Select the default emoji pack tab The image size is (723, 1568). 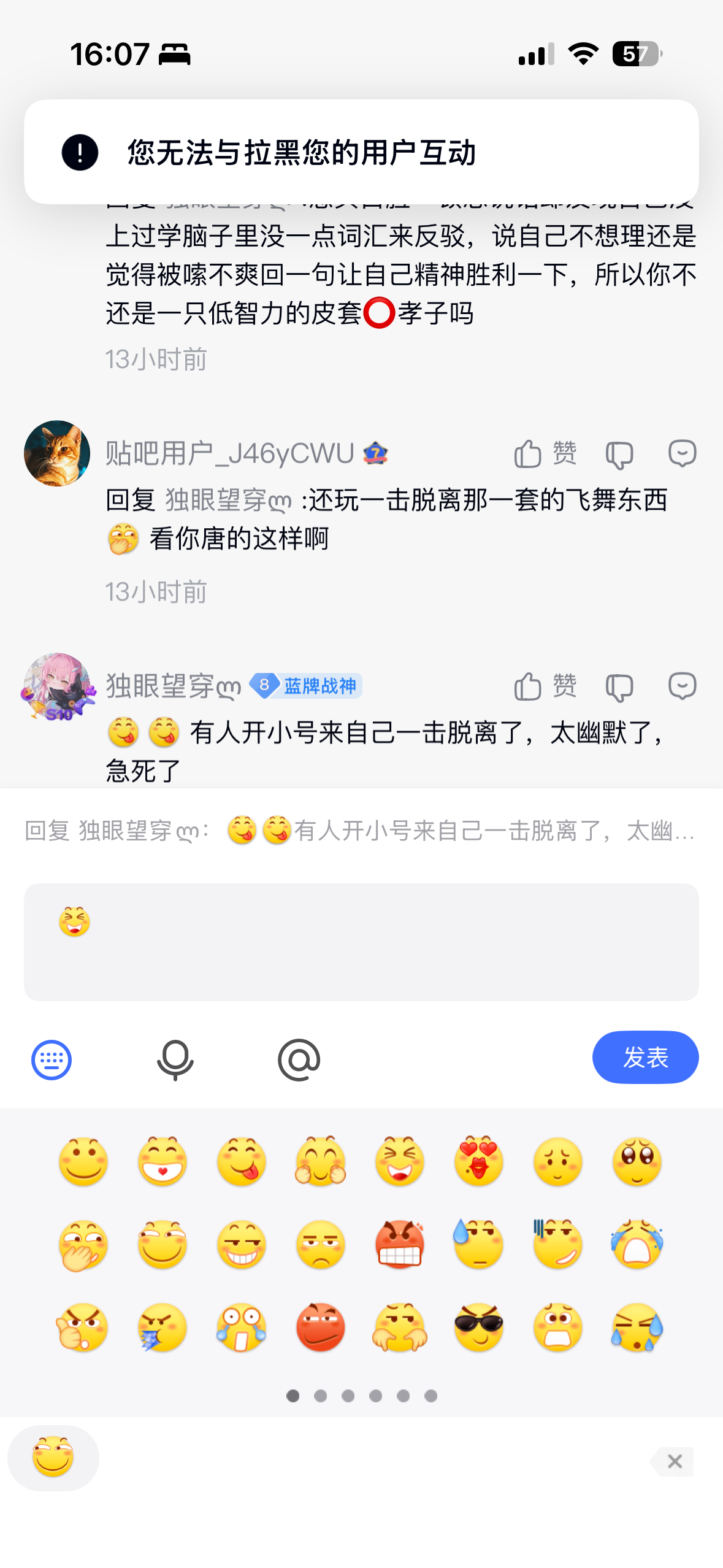(53, 1458)
